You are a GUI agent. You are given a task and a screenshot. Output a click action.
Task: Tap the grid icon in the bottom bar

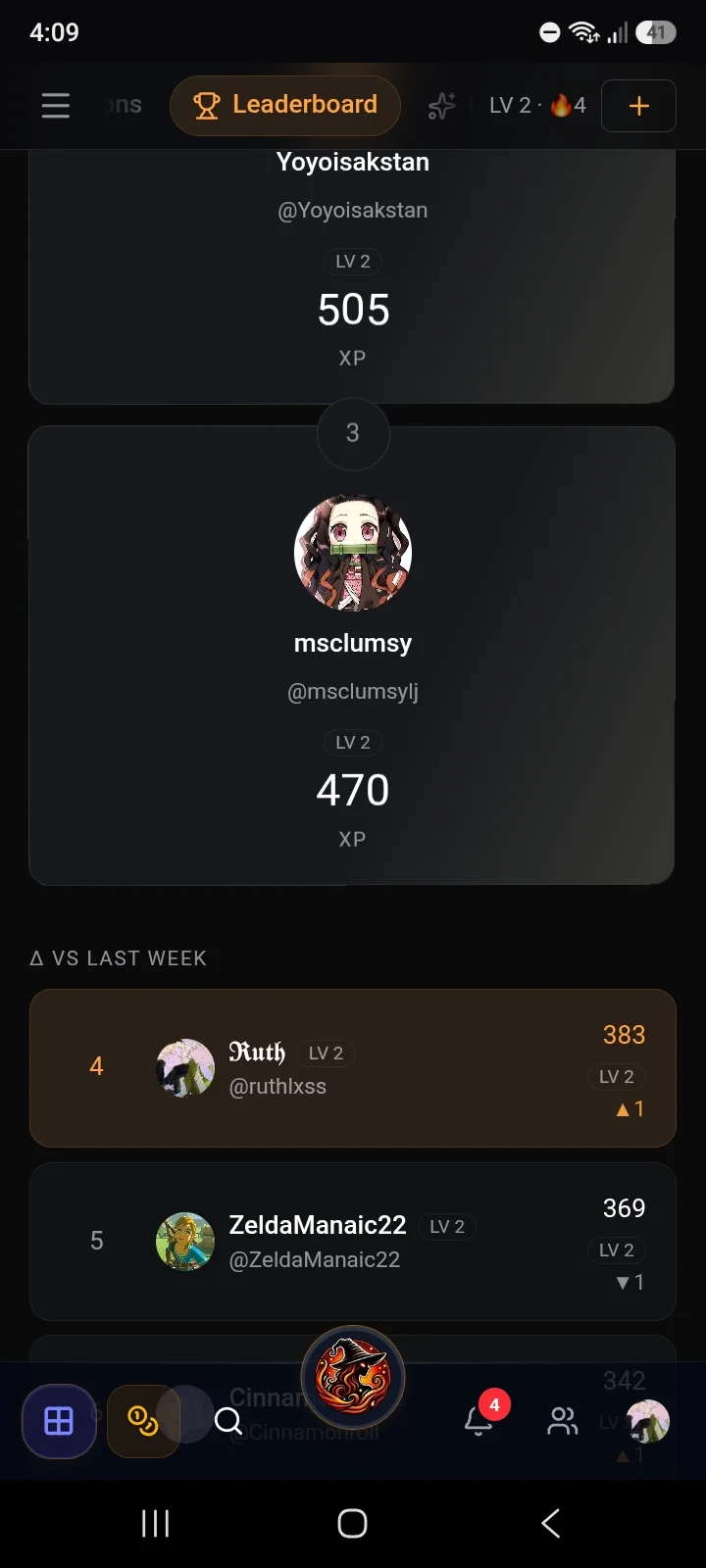[59, 1421]
